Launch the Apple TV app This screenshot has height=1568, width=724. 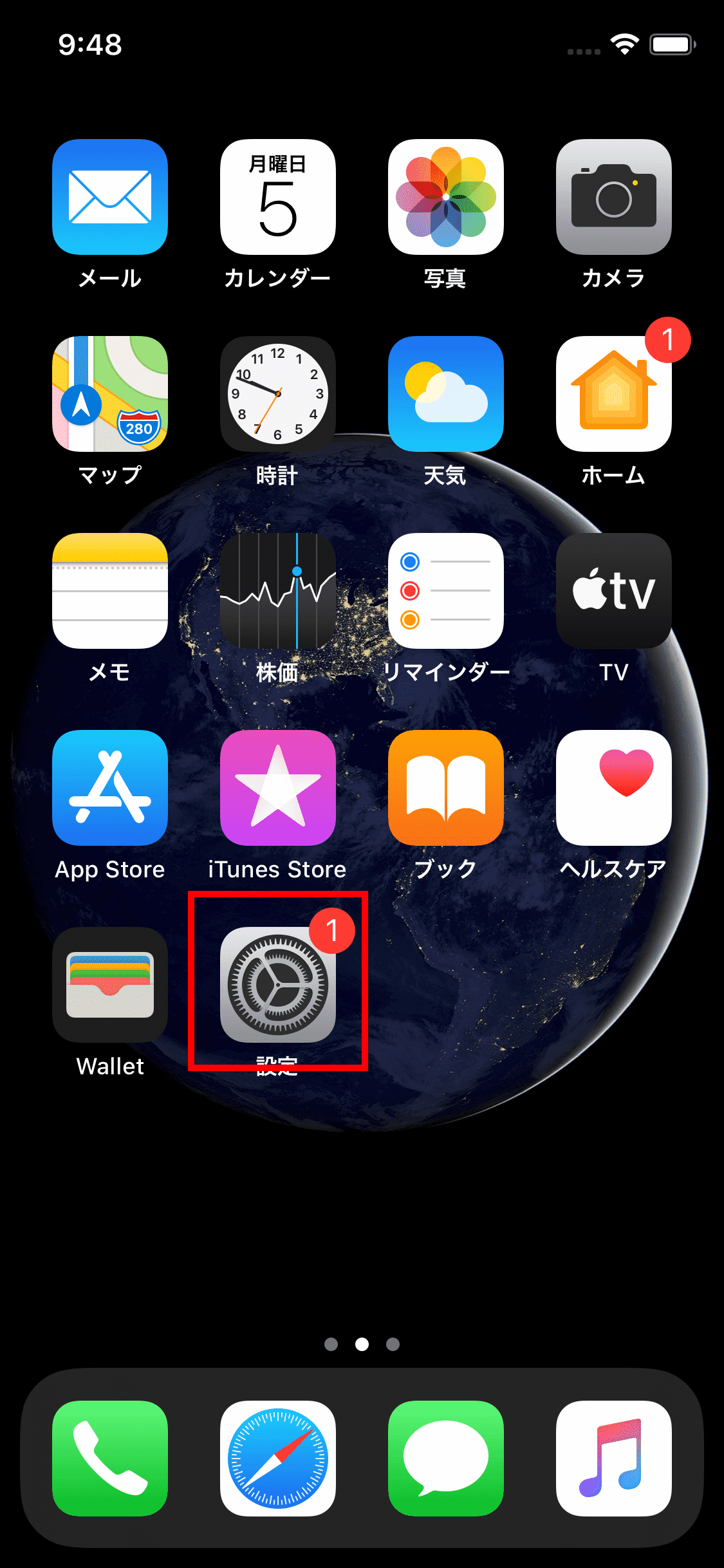[614, 591]
